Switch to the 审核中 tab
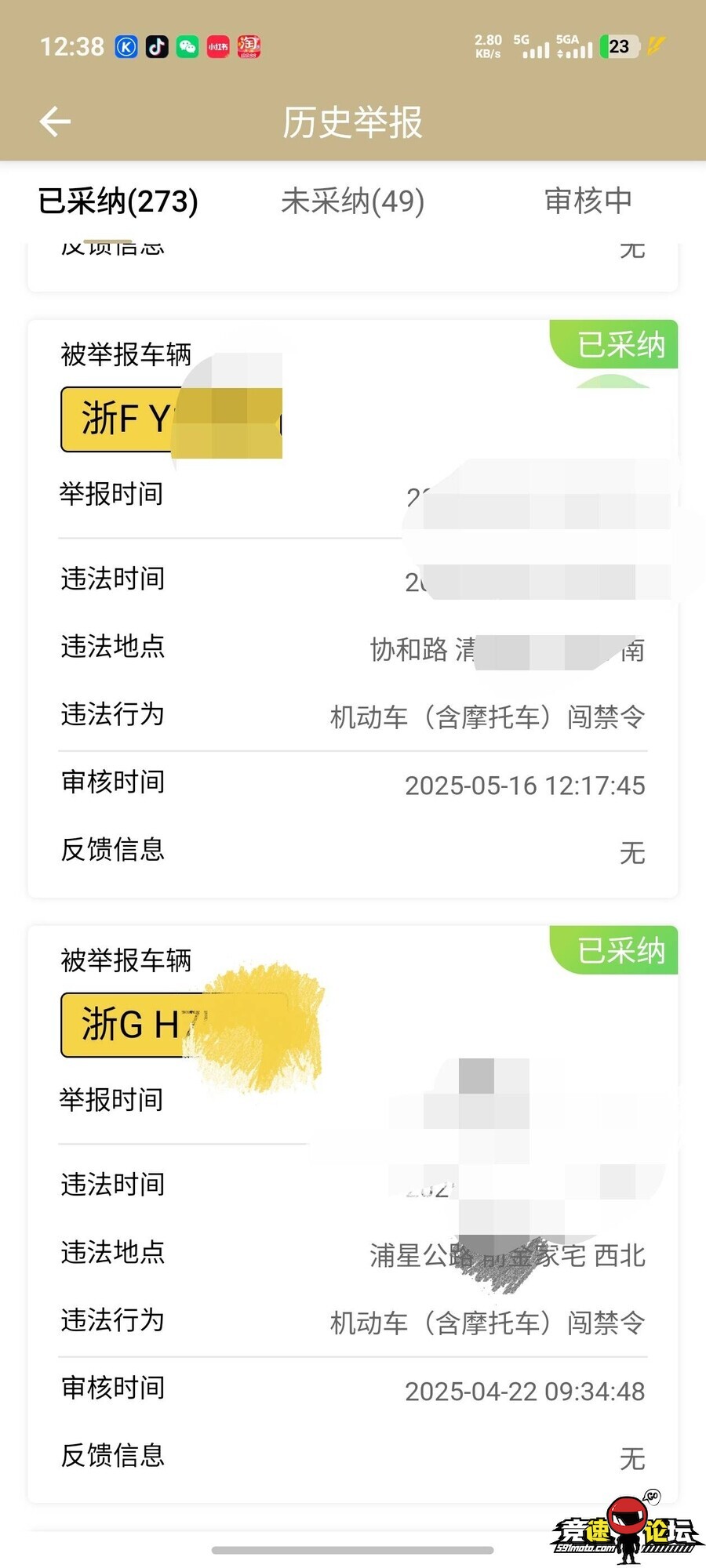The image size is (706, 1568). point(588,201)
